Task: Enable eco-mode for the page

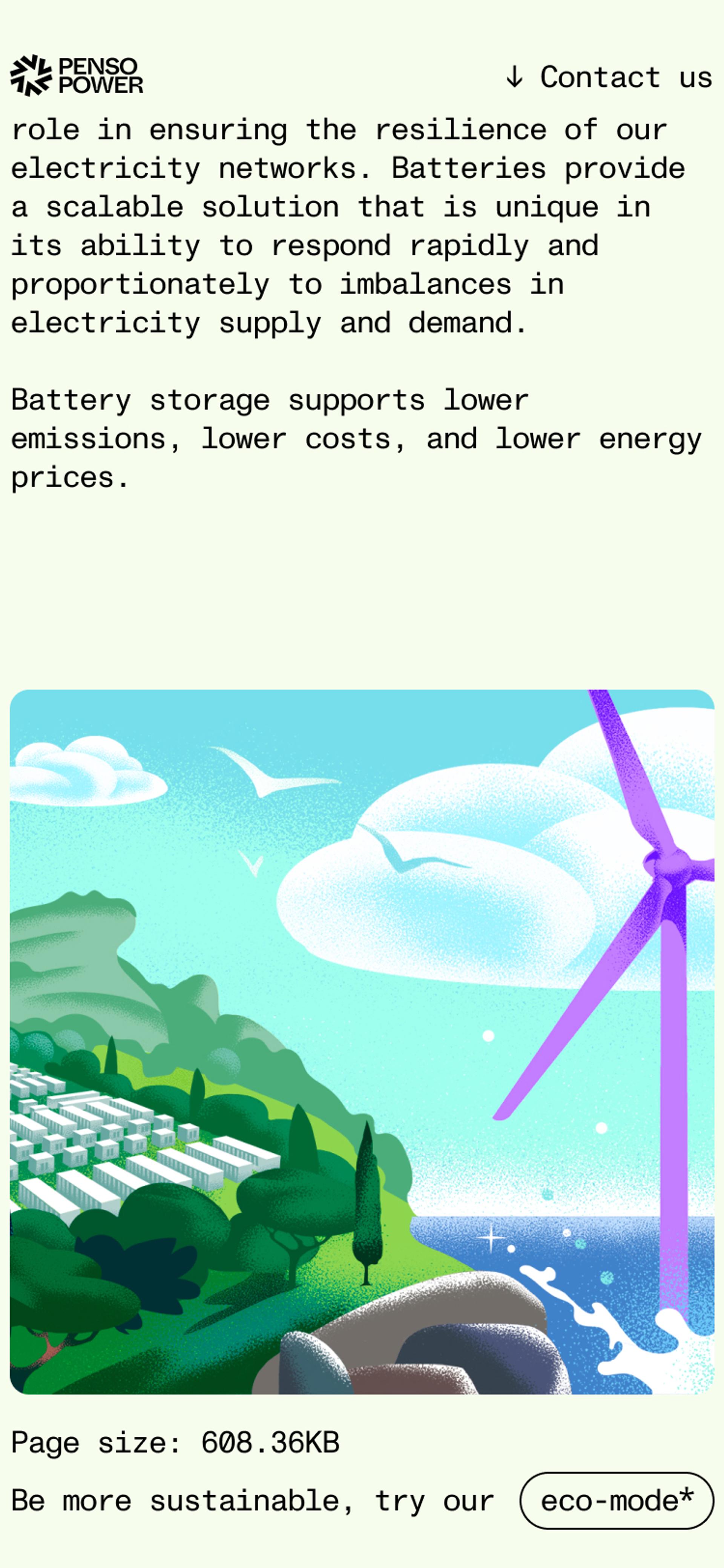Action: tap(616, 1500)
